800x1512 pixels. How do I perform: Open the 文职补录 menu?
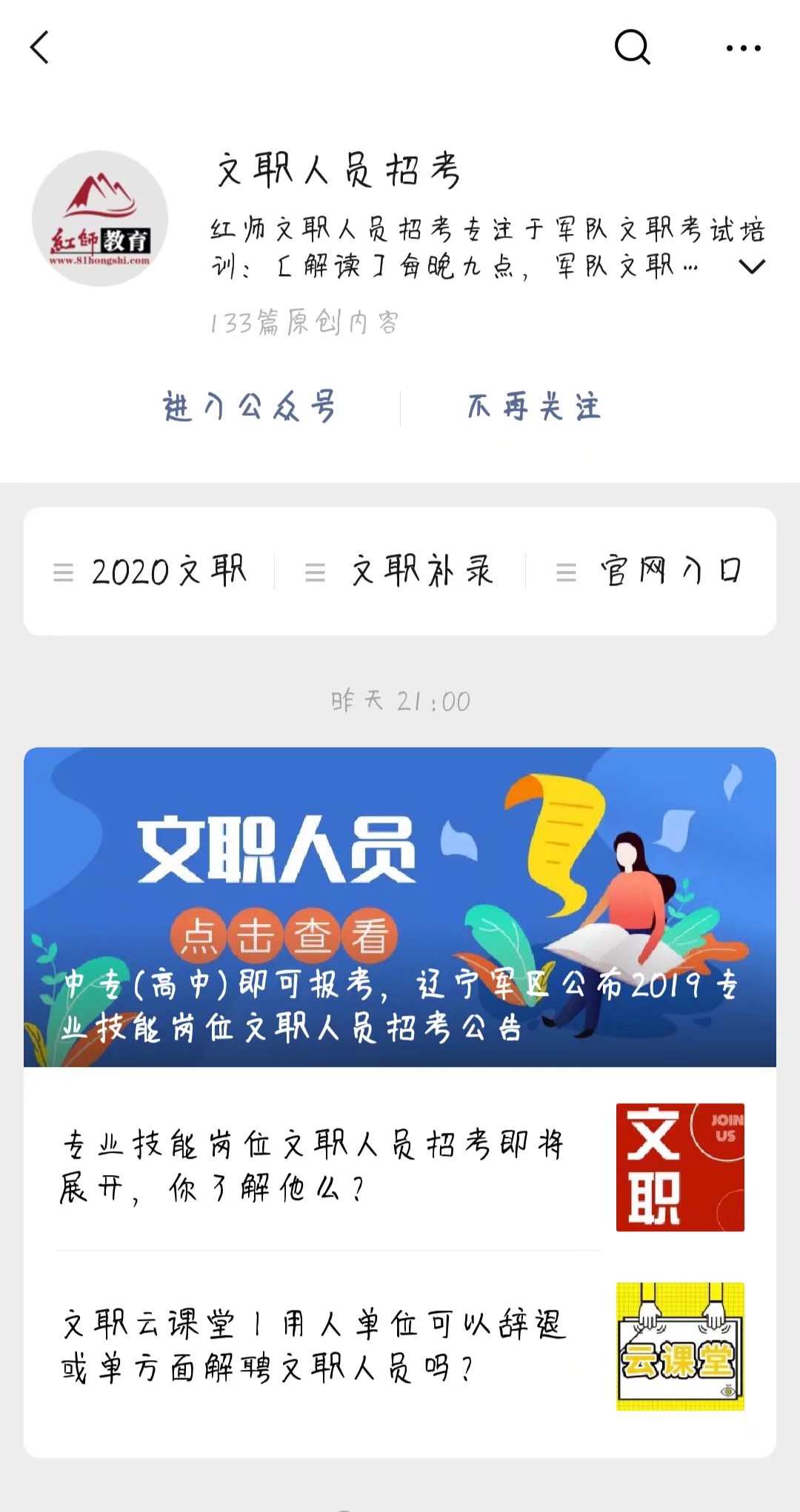pyautogui.click(x=401, y=572)
